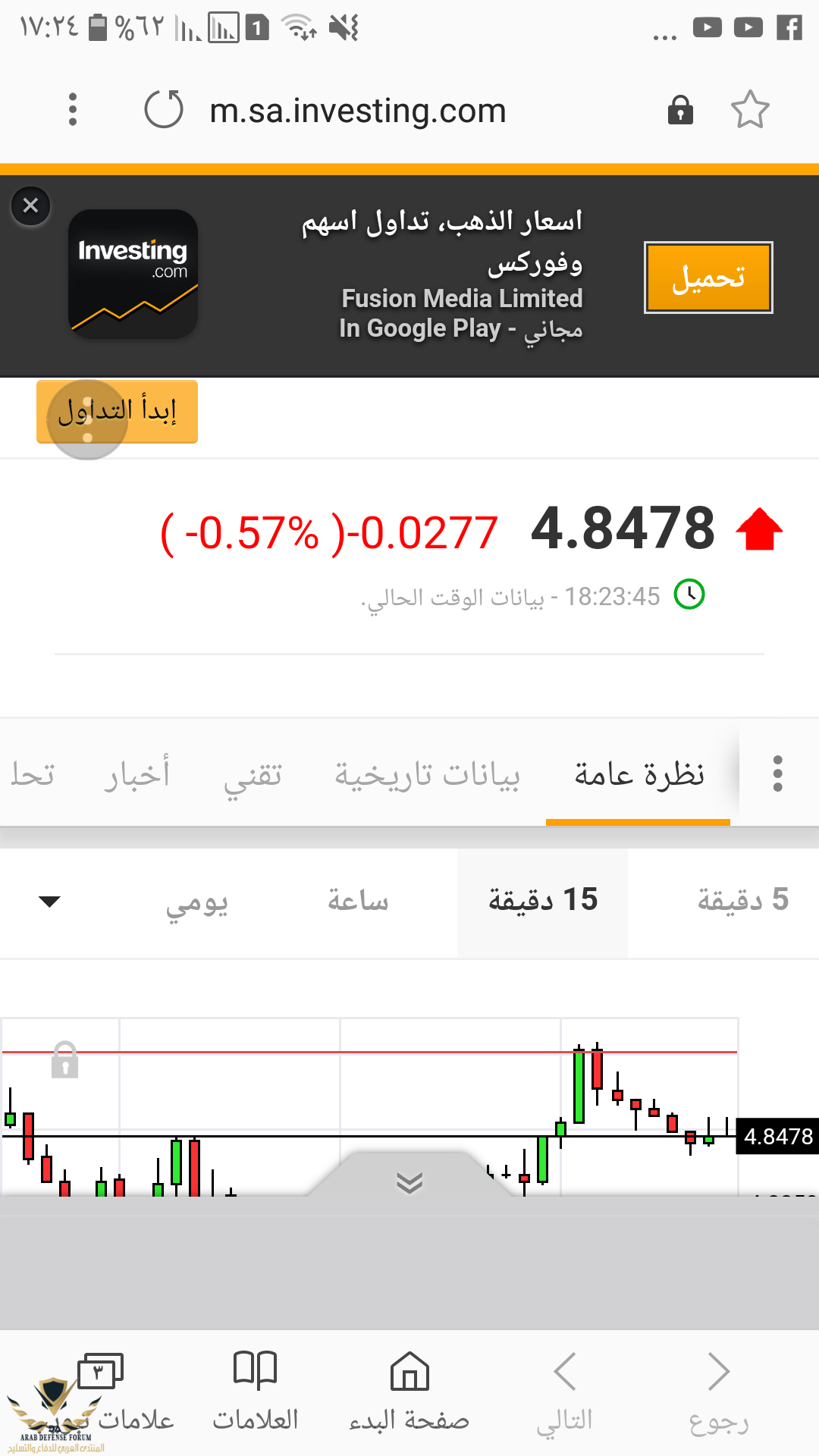Go to browser home page صفحة البدء
The height and width of the screenshot is (1456, 819).
tap(409, 1392)
